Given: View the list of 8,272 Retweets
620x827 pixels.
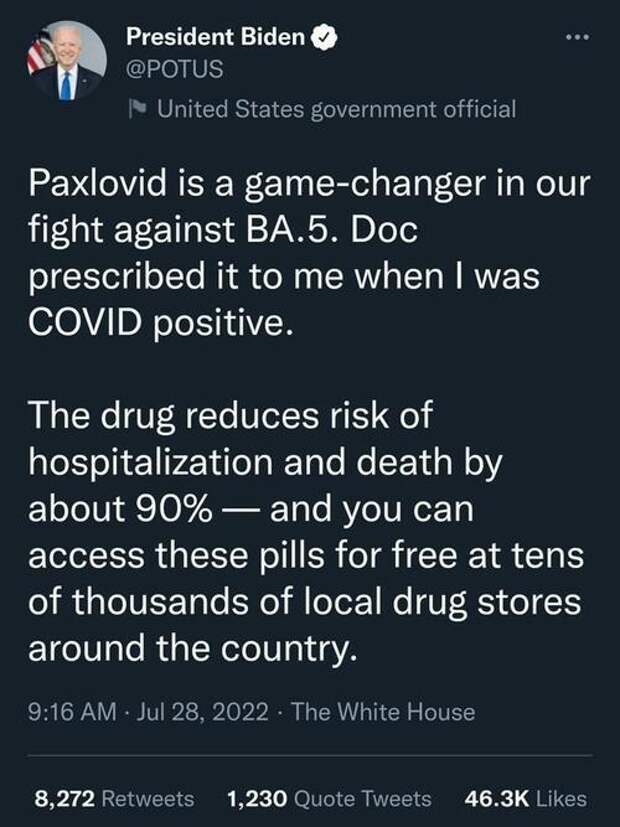Looking at the screenshot, I should pyautogui.click(x=114, y=798).
